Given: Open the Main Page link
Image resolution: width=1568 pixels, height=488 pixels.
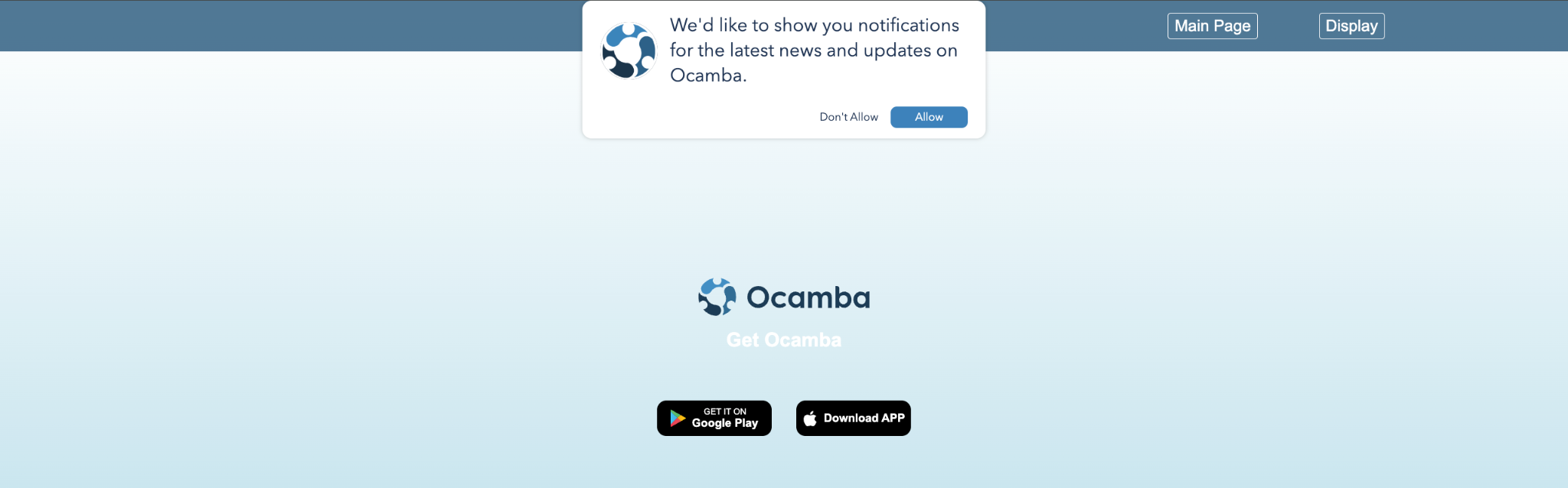Looking at the screenshot, I should pos(1212,26).
